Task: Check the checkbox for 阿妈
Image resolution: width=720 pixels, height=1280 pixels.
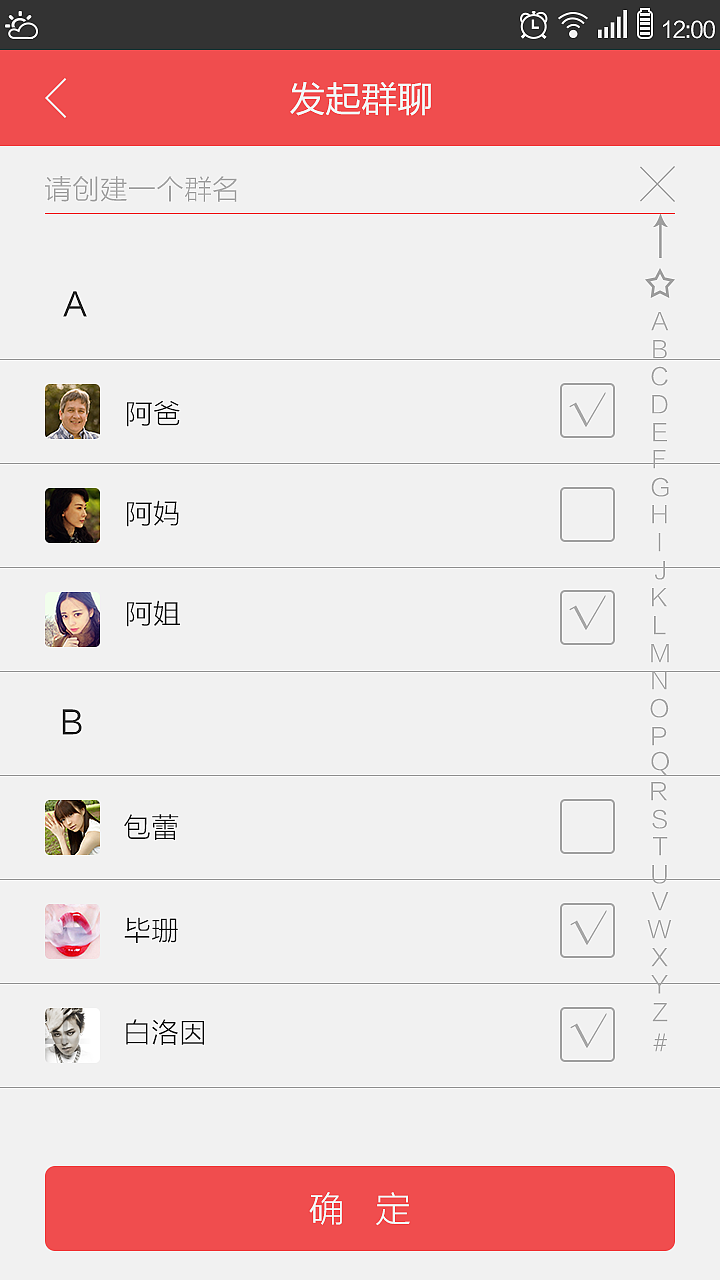Action: (x=587, y=515)
